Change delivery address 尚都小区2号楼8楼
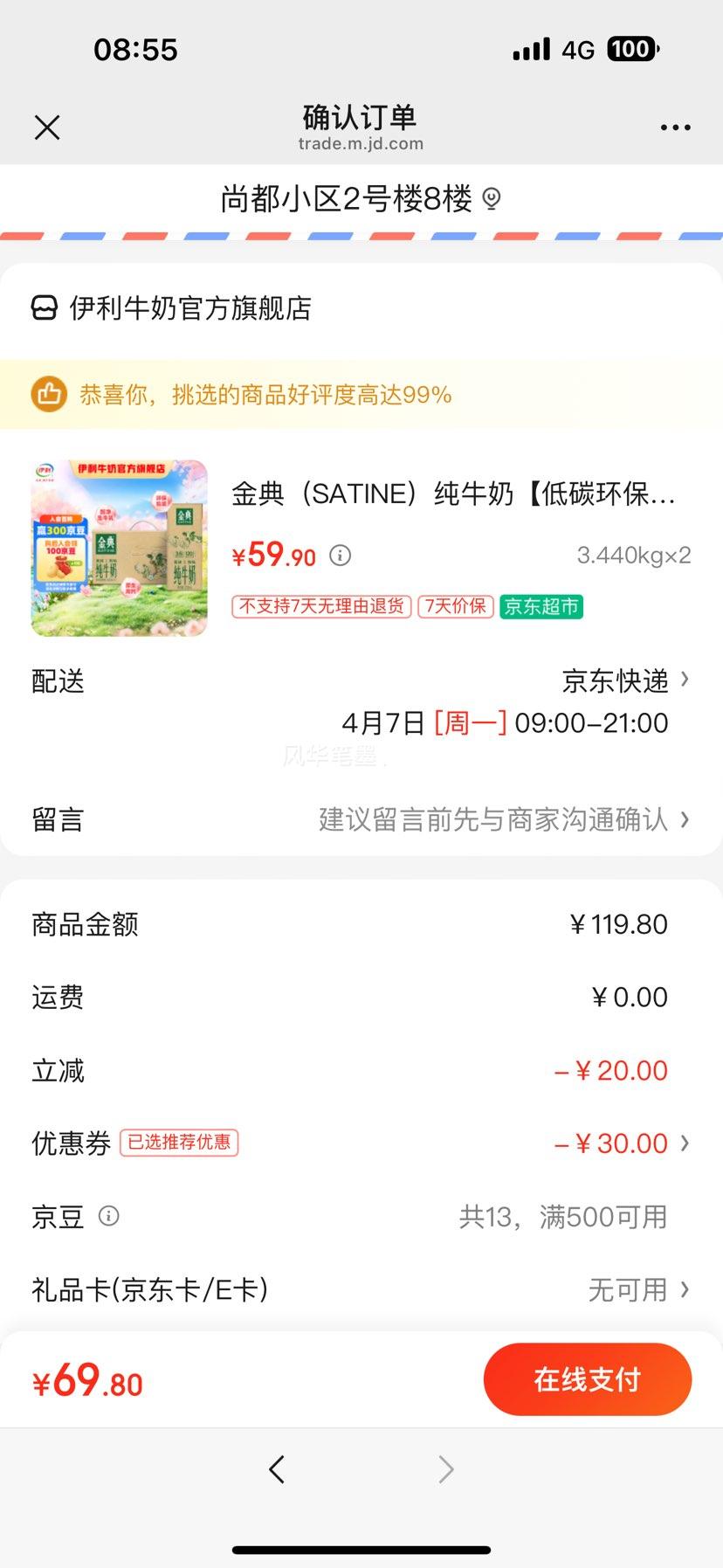Screen dimensions: 723x1568 pyautogui.click(x=361, y=199)
